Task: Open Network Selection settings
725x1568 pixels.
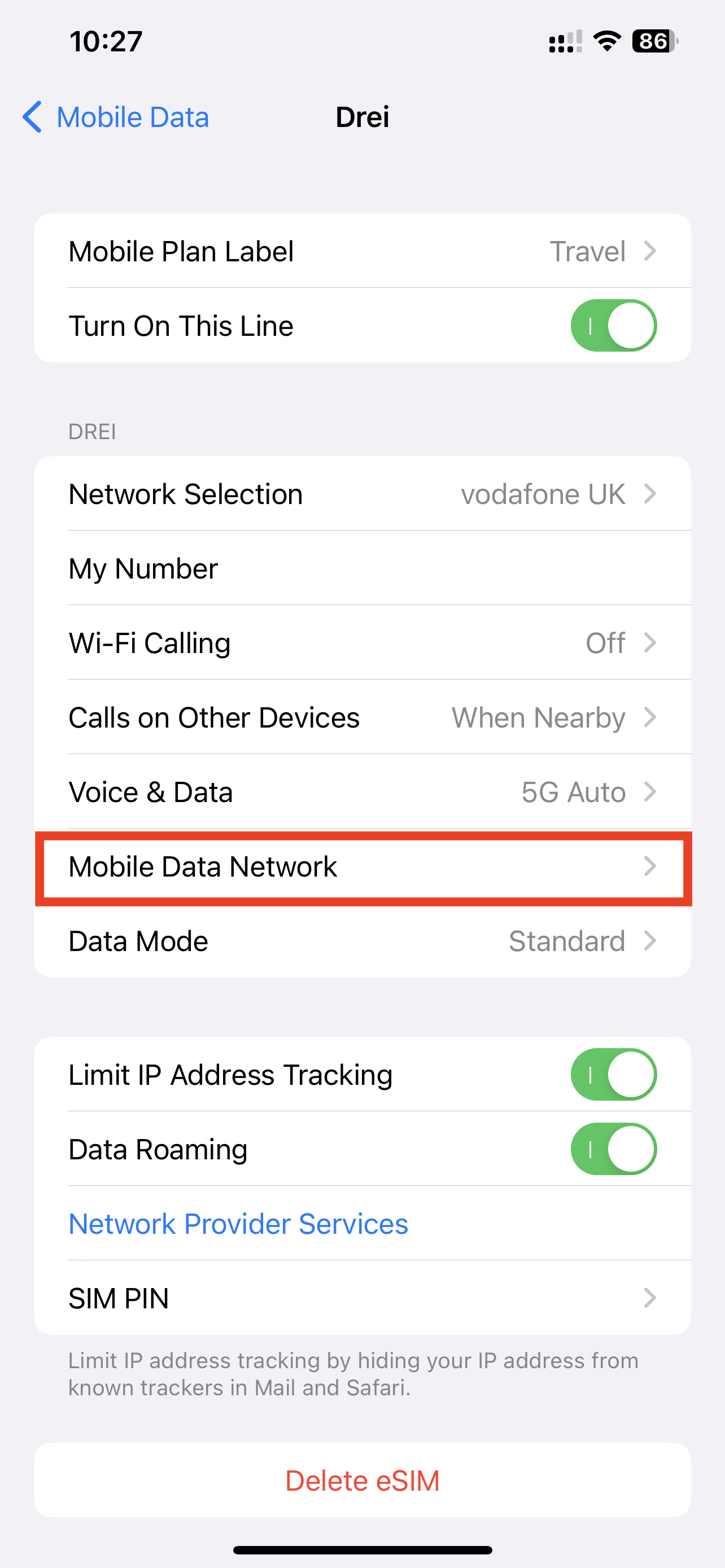Action: coord(362,494)
